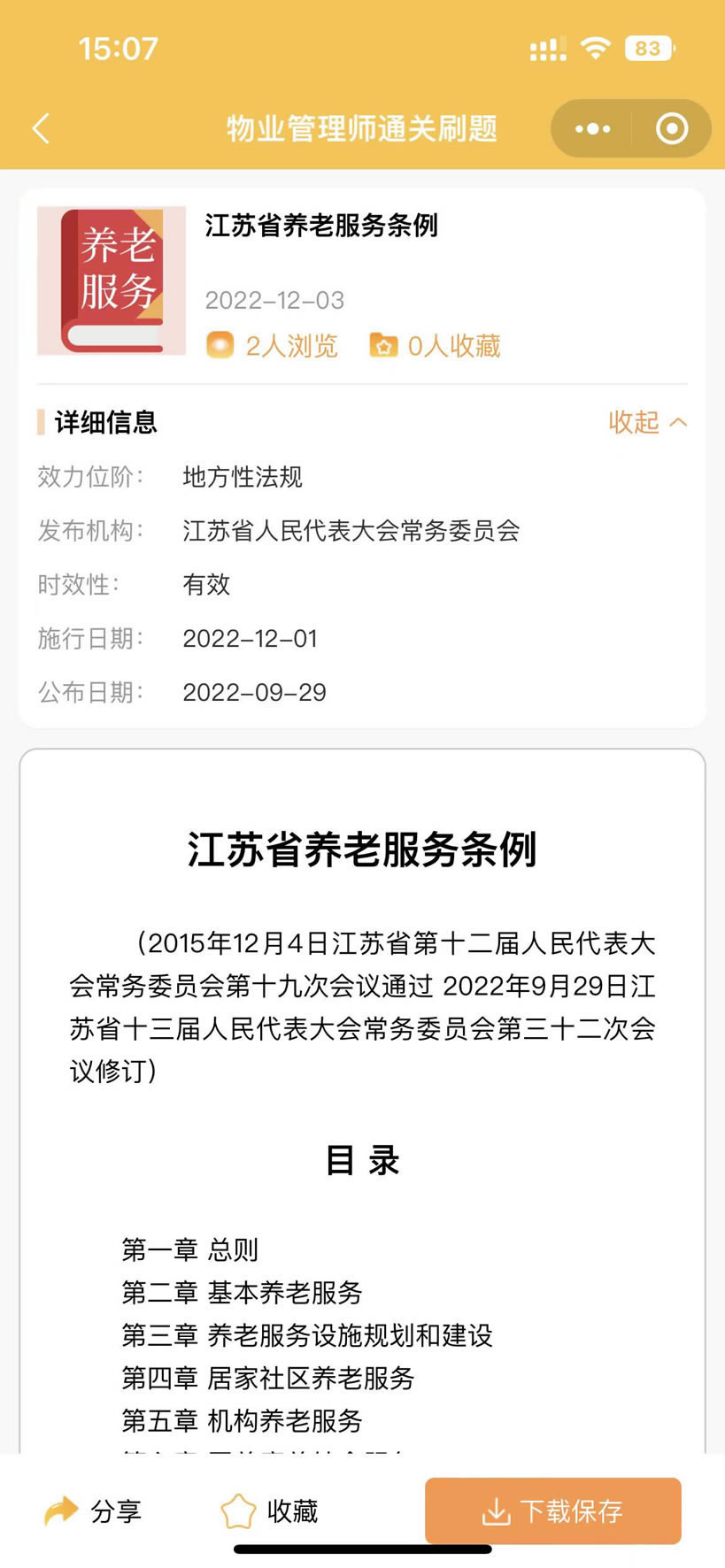Close the mini program with the circle button
This screenshot has height=1568, width=725.
(x=672, y=129)
